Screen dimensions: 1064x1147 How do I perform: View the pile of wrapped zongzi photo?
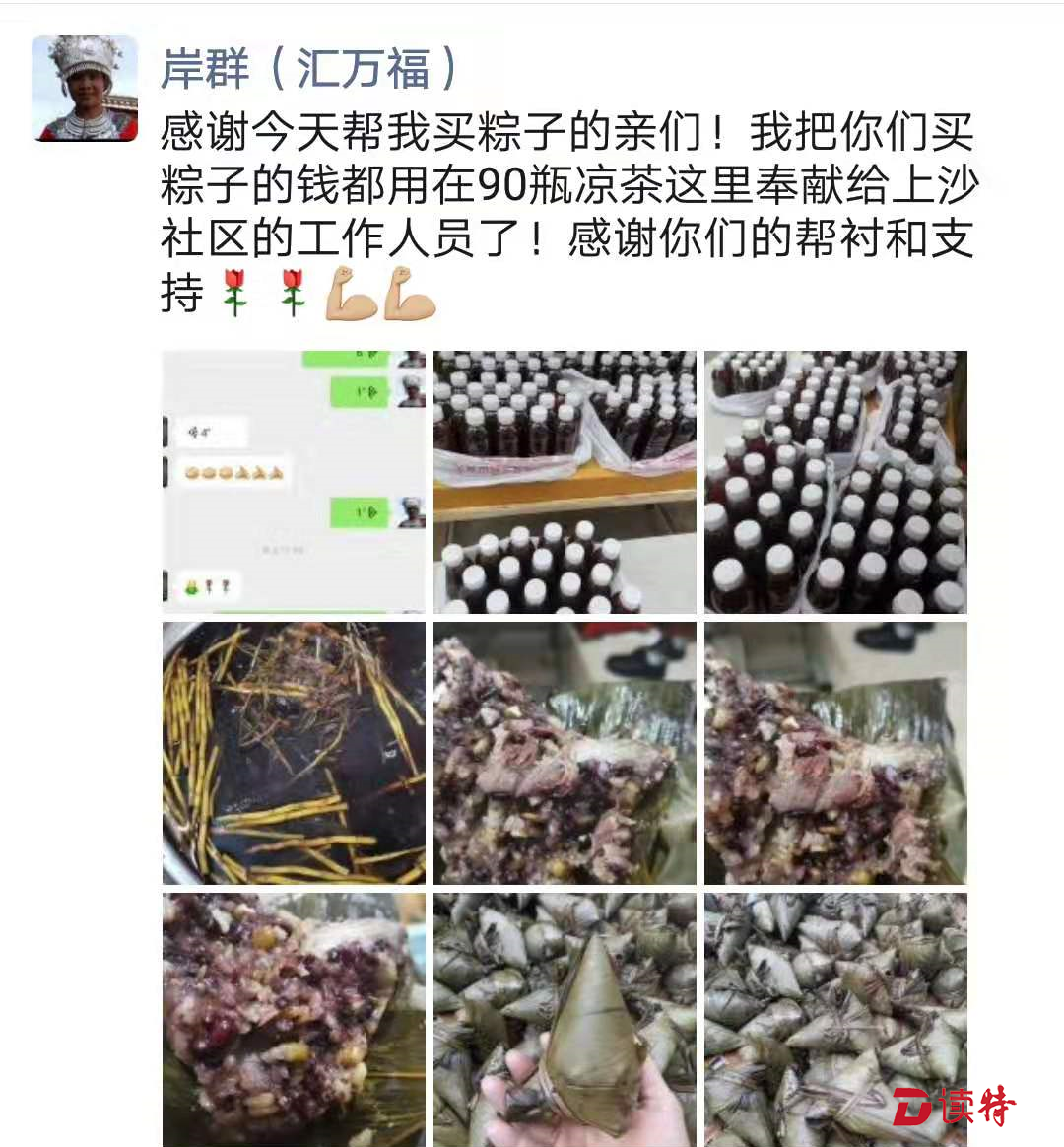pos(835,1020)
